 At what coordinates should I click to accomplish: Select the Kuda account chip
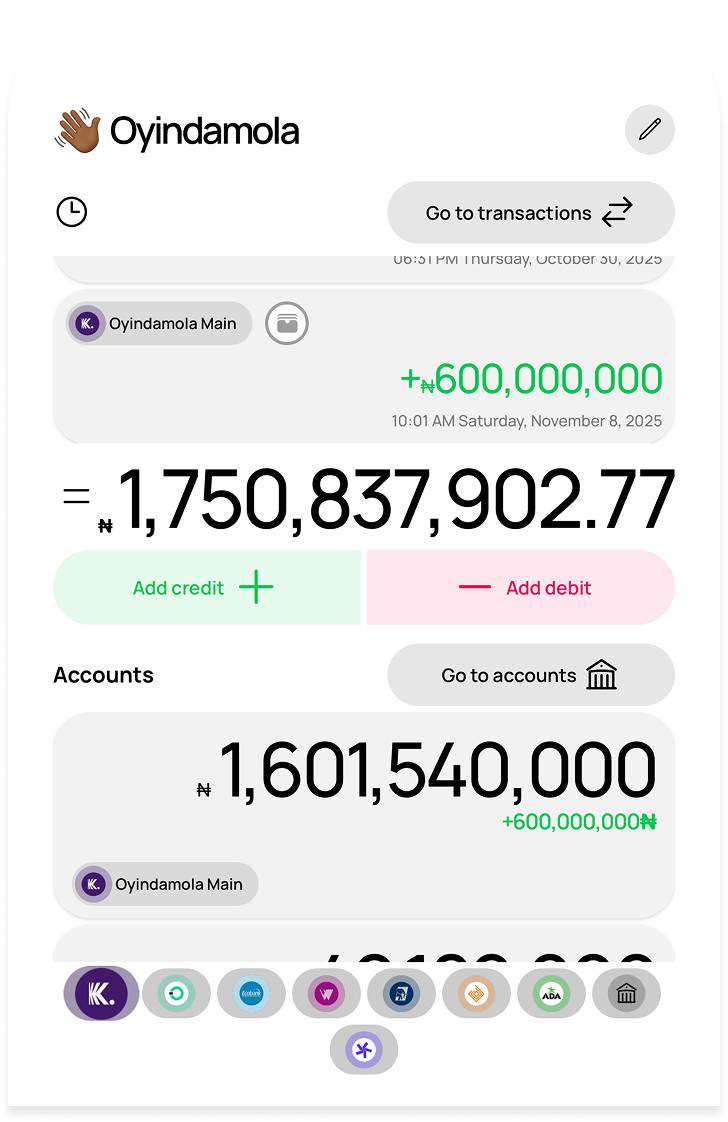pos(101,994)
